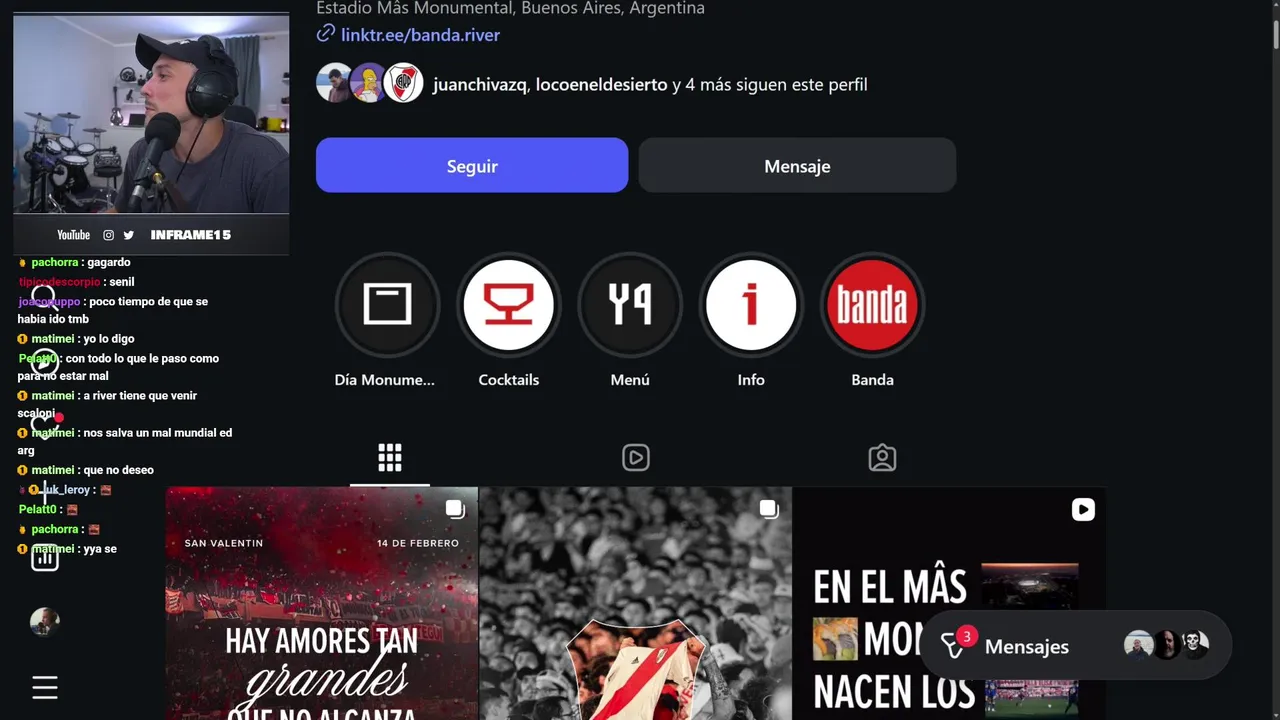Open the linktr.ee/banda.river link
The image size is (1280, 720).
click(420, 35)
